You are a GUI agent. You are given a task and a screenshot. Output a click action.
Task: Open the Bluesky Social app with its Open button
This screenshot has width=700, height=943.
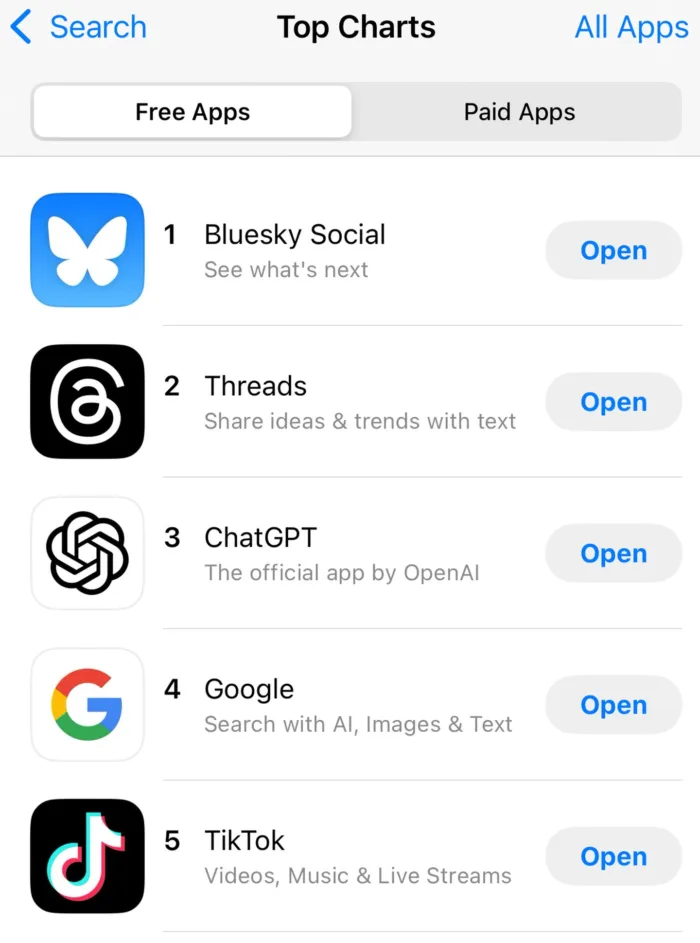click(613, 251)
